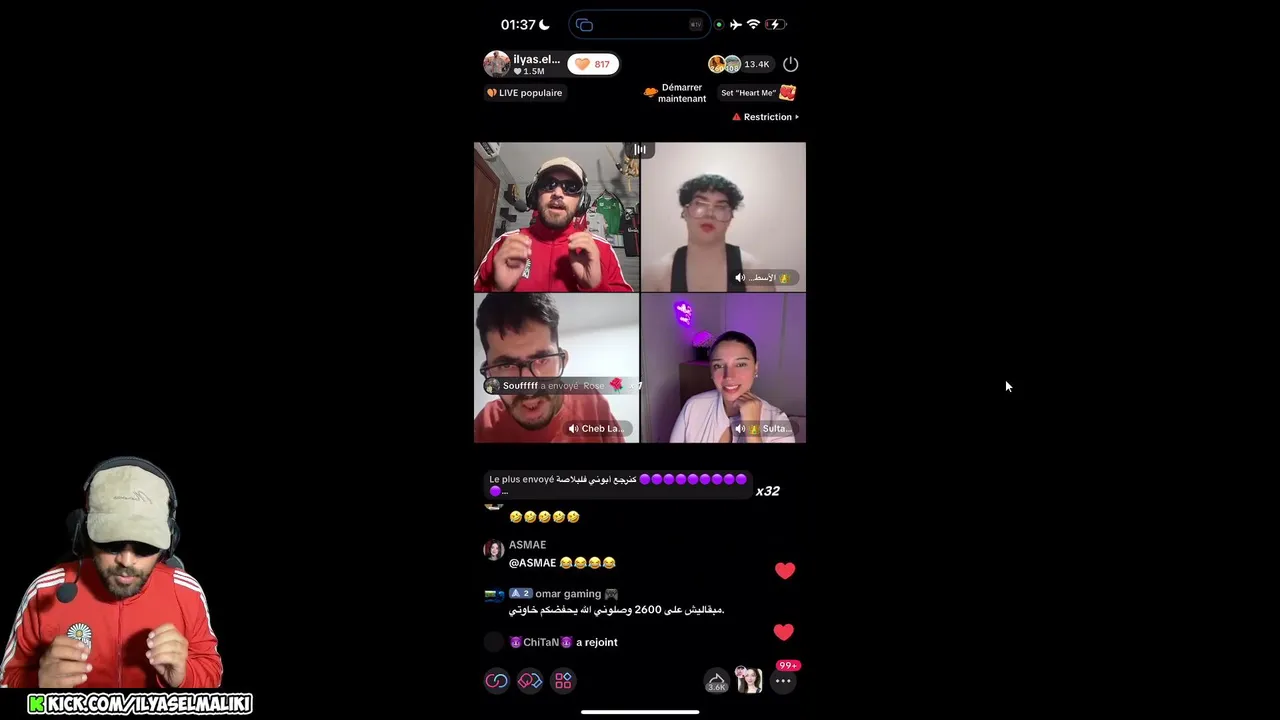The image size is (1280, 720).
Task: Start a match with boxing gloves icon
Action: click(530, 681)
